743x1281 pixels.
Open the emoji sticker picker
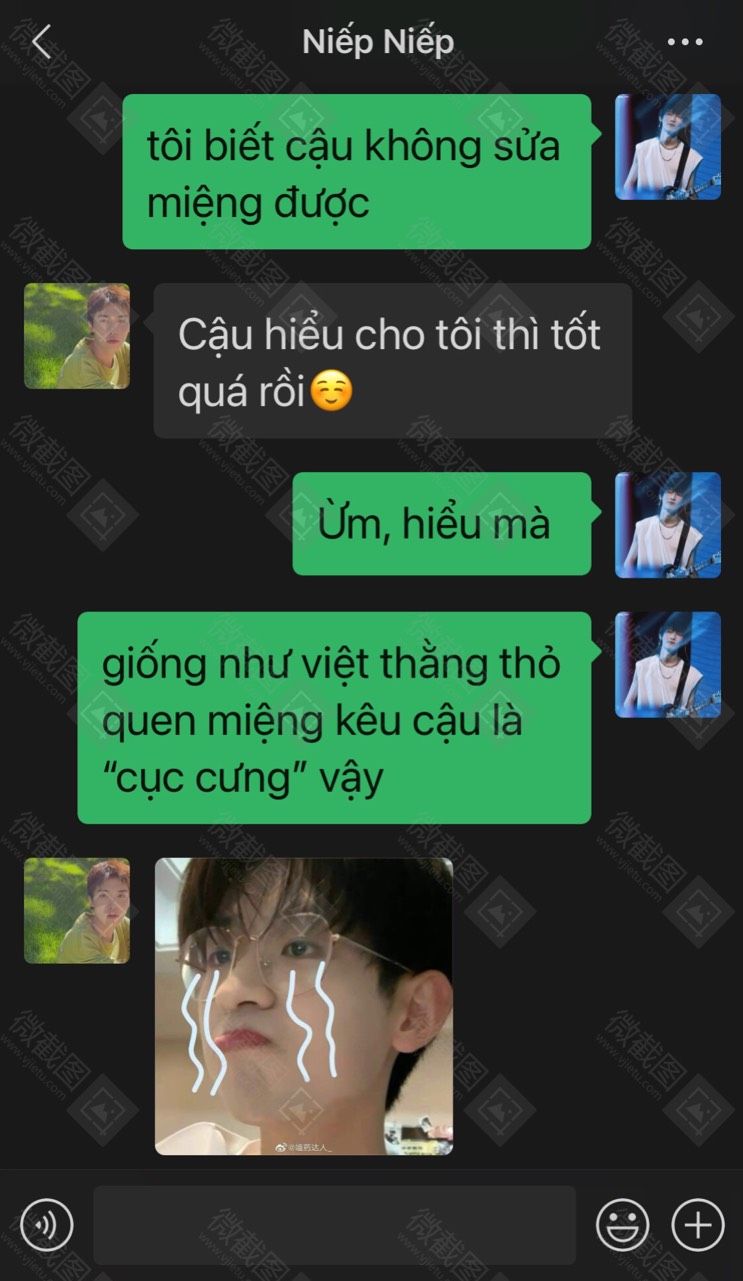(622, 1225)
